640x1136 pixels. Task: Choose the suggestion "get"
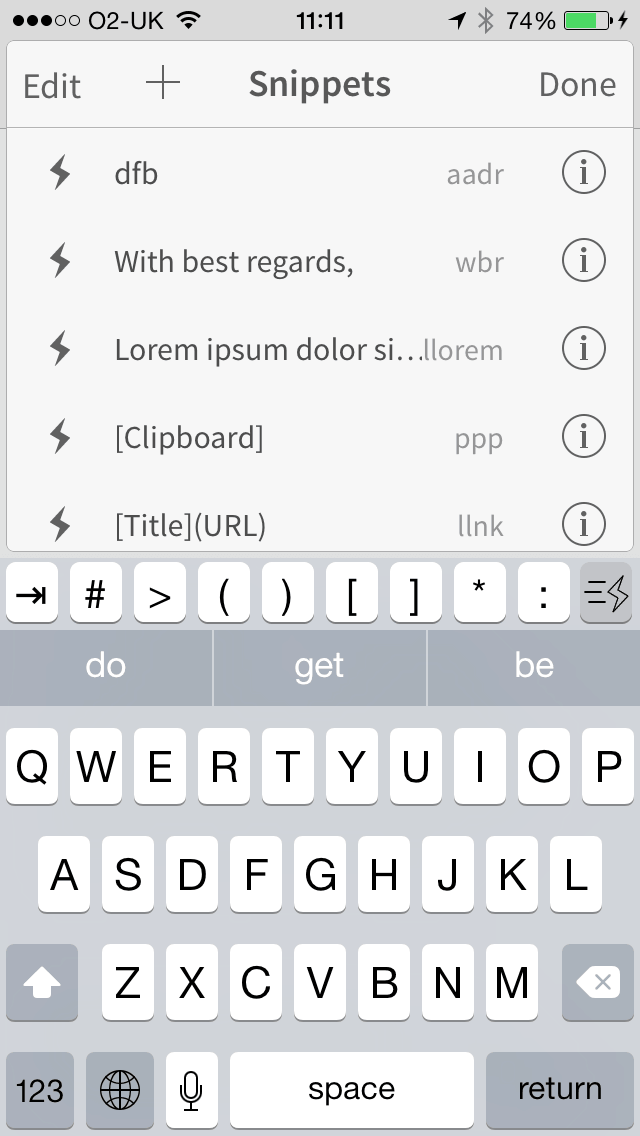pos(320,667)
